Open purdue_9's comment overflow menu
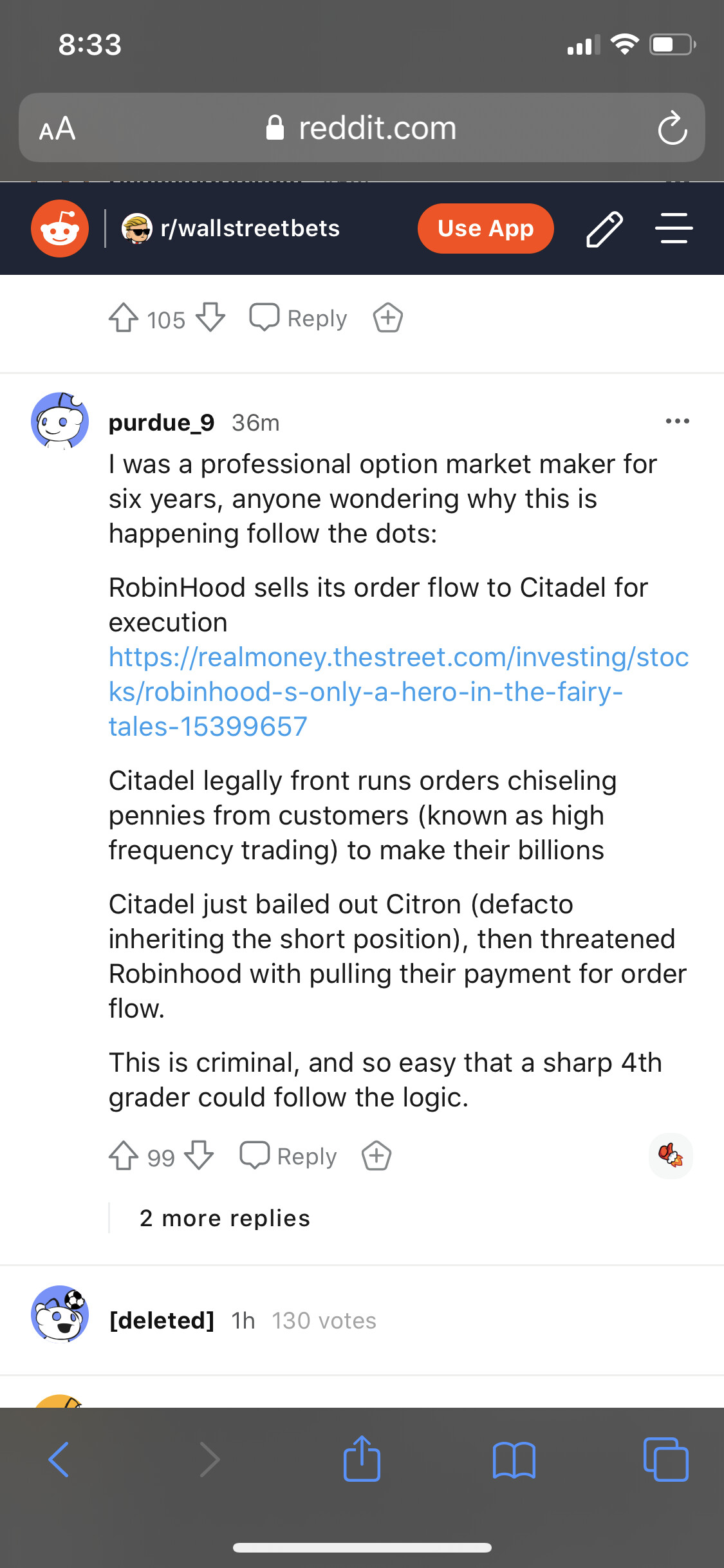 (x=678, y=421)
